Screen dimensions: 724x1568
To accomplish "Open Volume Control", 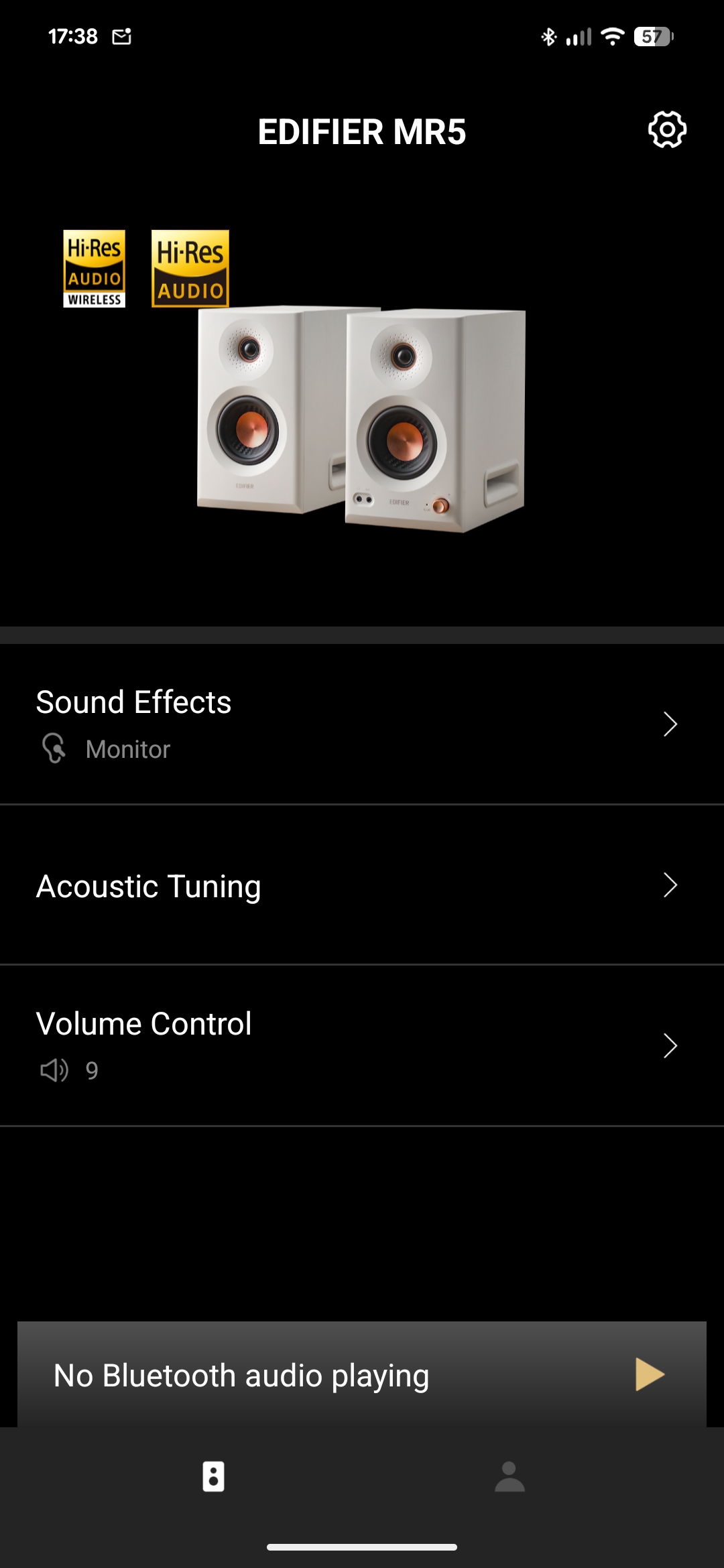I will 362,1045.
